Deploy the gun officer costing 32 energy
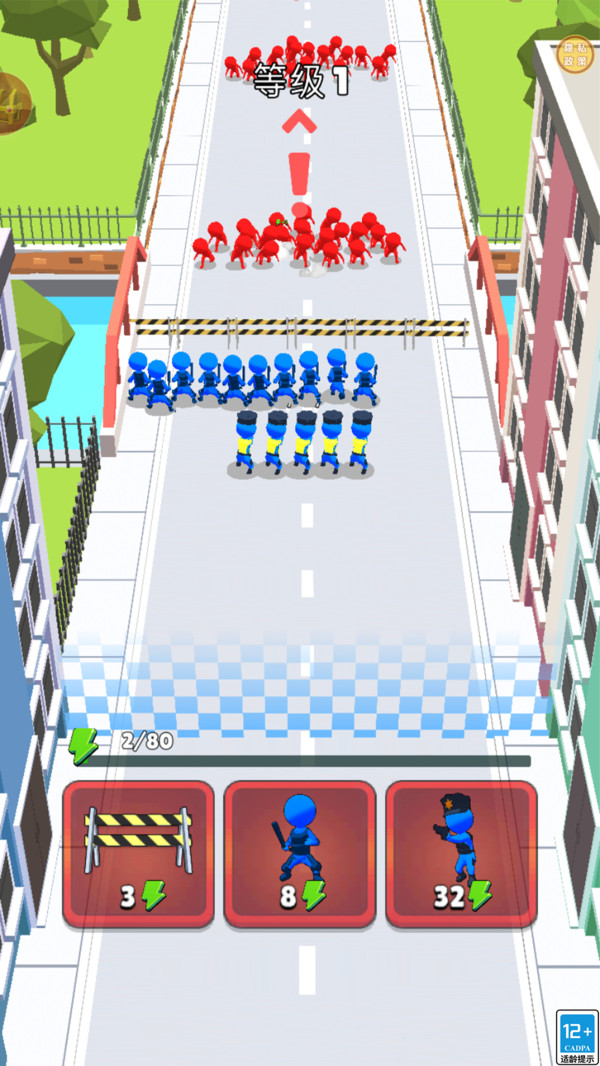Viewport: 600px width, 1066px height. [x=461, y=853]
